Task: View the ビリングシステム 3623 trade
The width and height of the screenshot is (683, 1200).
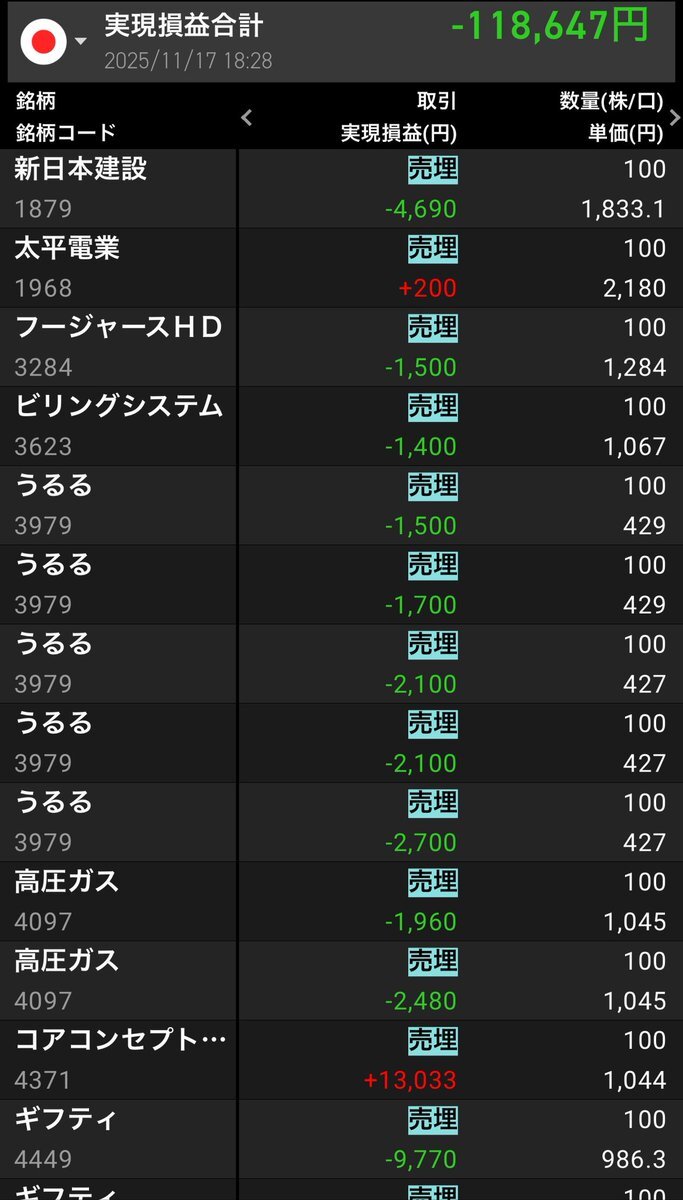Action: (x=341, y=426)
